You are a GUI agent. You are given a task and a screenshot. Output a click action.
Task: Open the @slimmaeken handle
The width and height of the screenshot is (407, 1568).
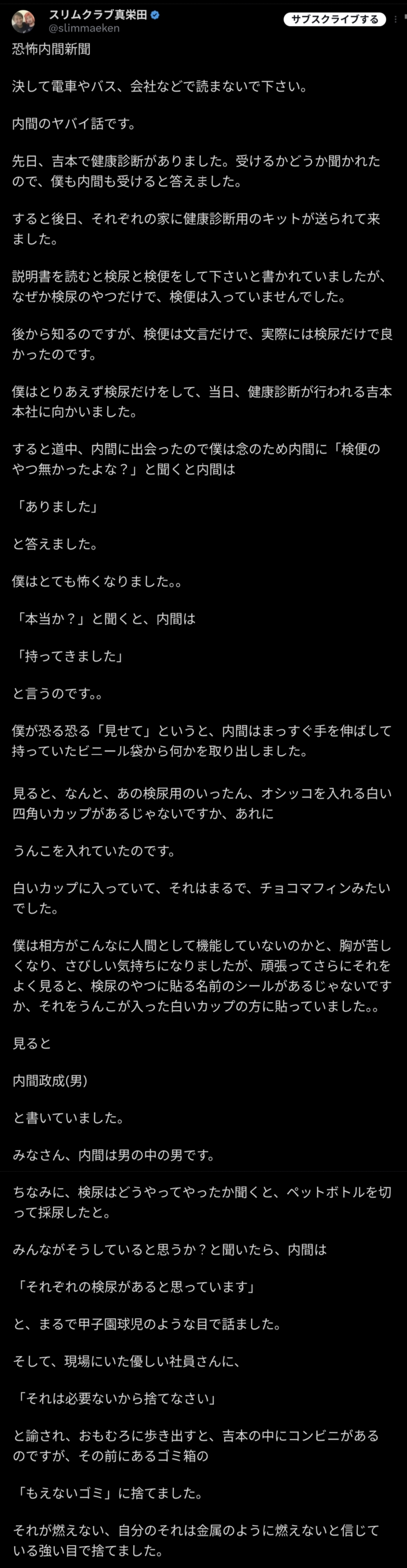tap(83, 29)
